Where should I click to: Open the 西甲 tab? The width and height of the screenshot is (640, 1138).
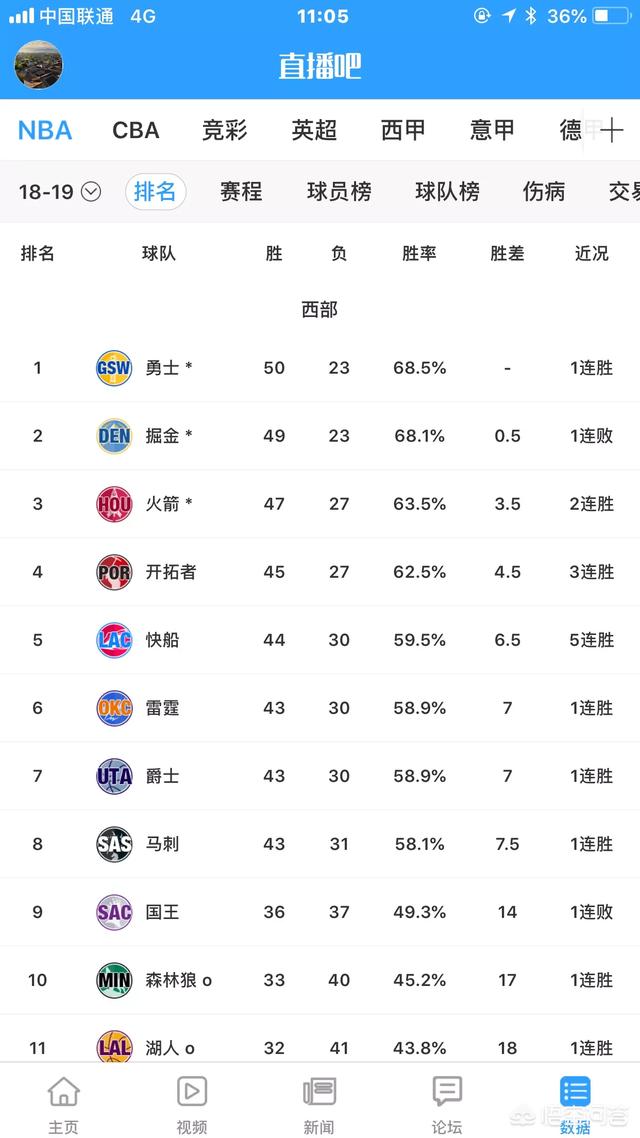point(403,131)
